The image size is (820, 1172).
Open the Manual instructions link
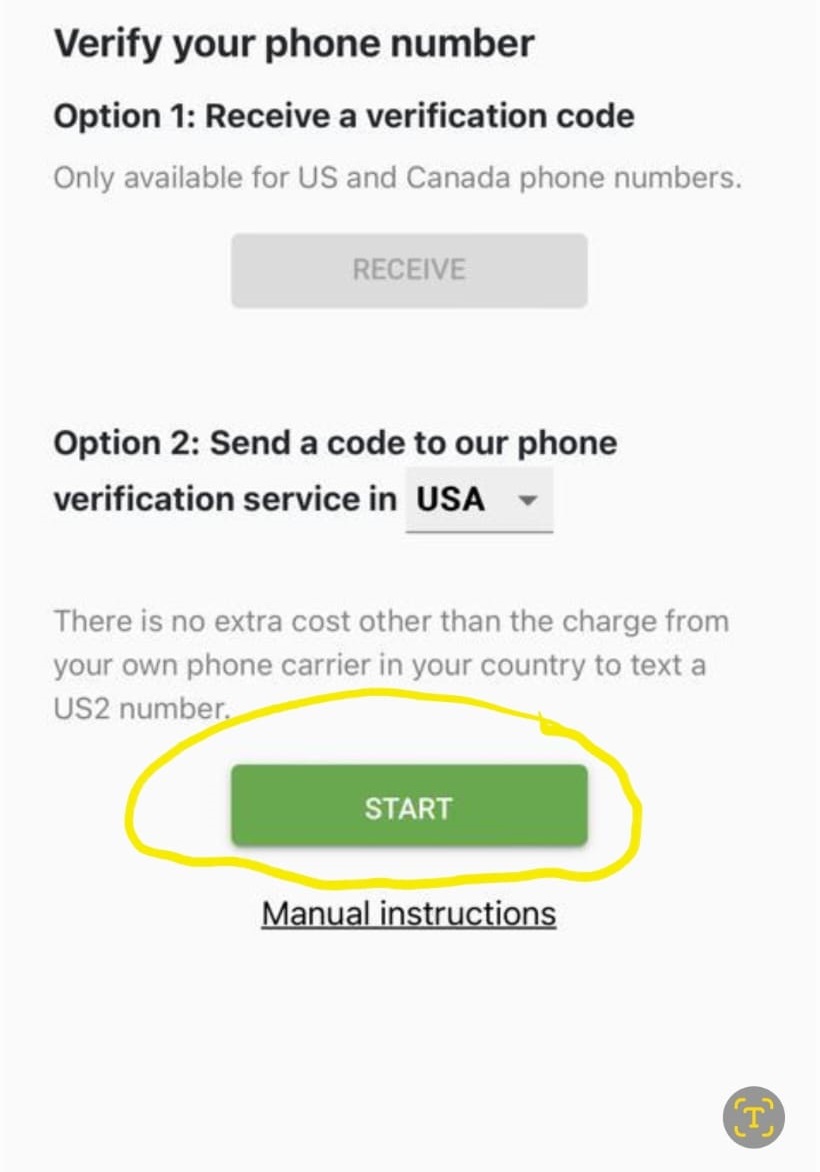408,913
